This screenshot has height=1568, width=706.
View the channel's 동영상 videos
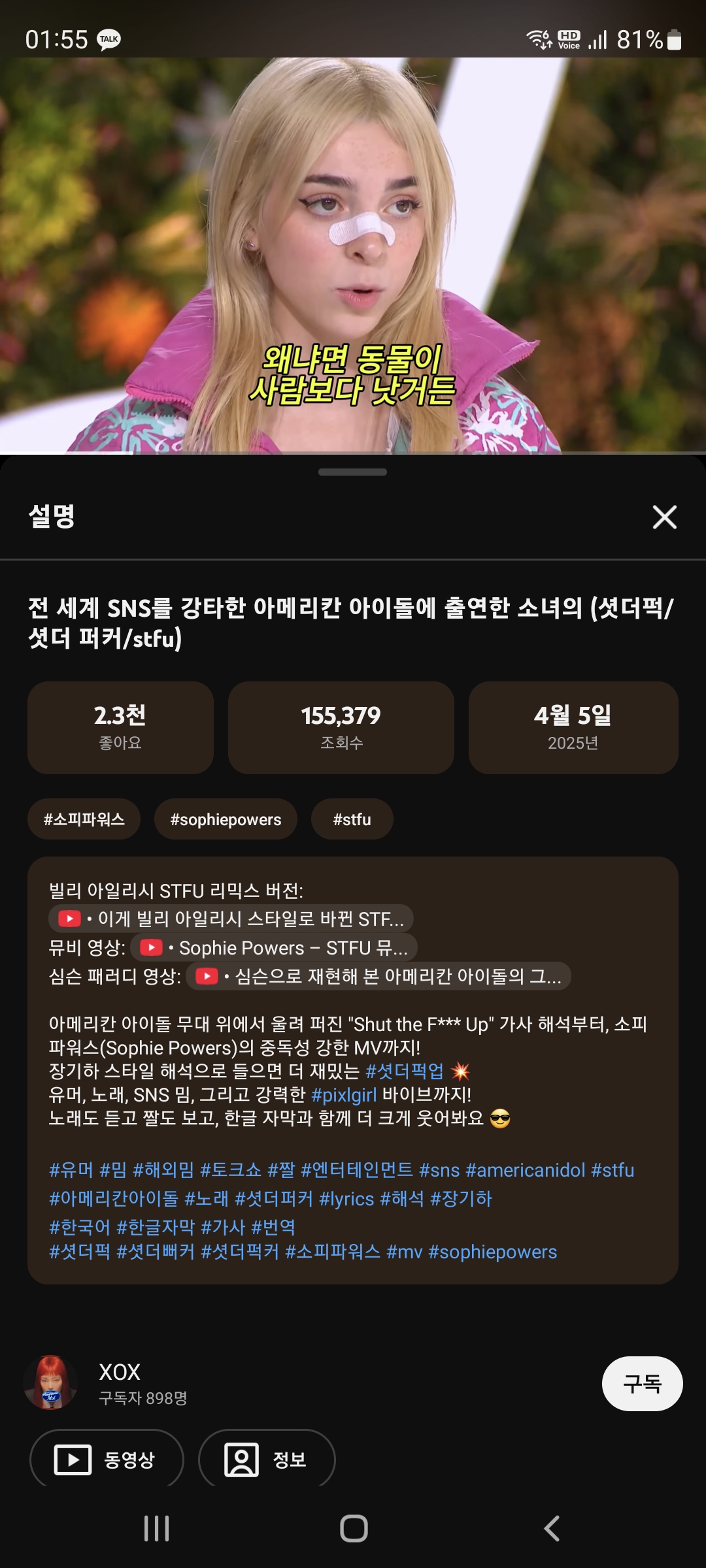(x=107, y=1460)
